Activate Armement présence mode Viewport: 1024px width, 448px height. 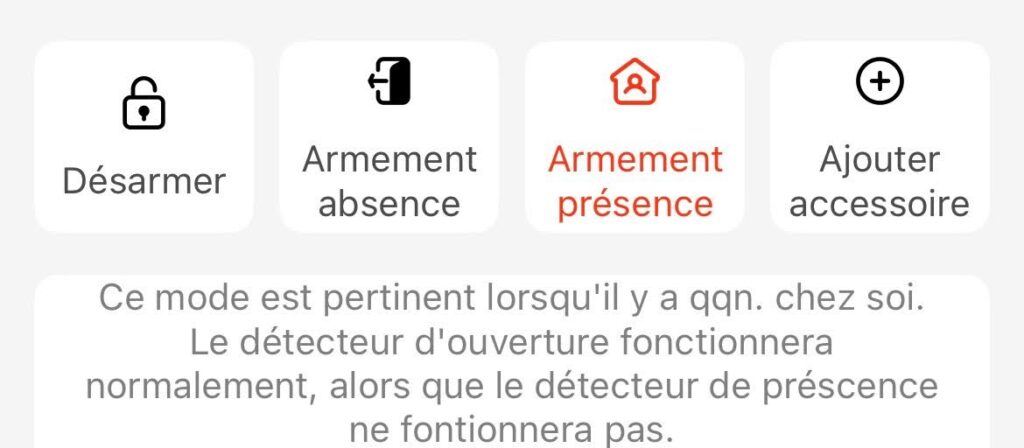click(635, 137)
